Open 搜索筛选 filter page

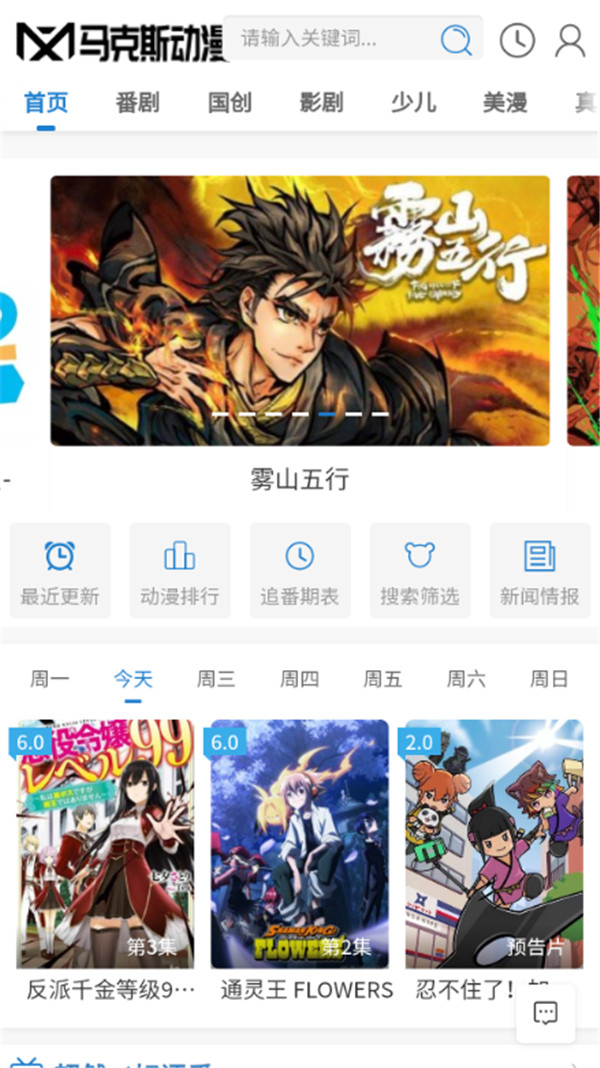420,571
